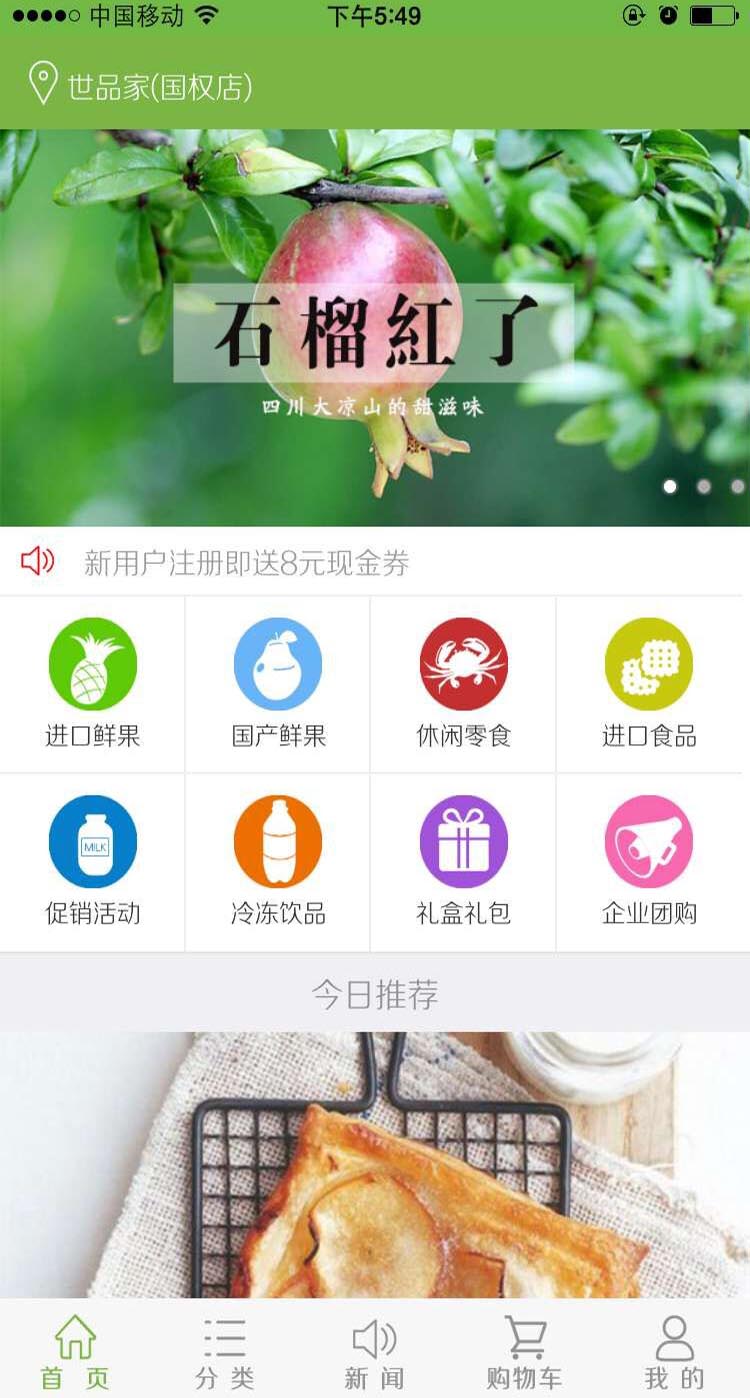The image size is (750, 1398).
Task: Open the 休闲零食 snacks category
Action: [463, 684]
